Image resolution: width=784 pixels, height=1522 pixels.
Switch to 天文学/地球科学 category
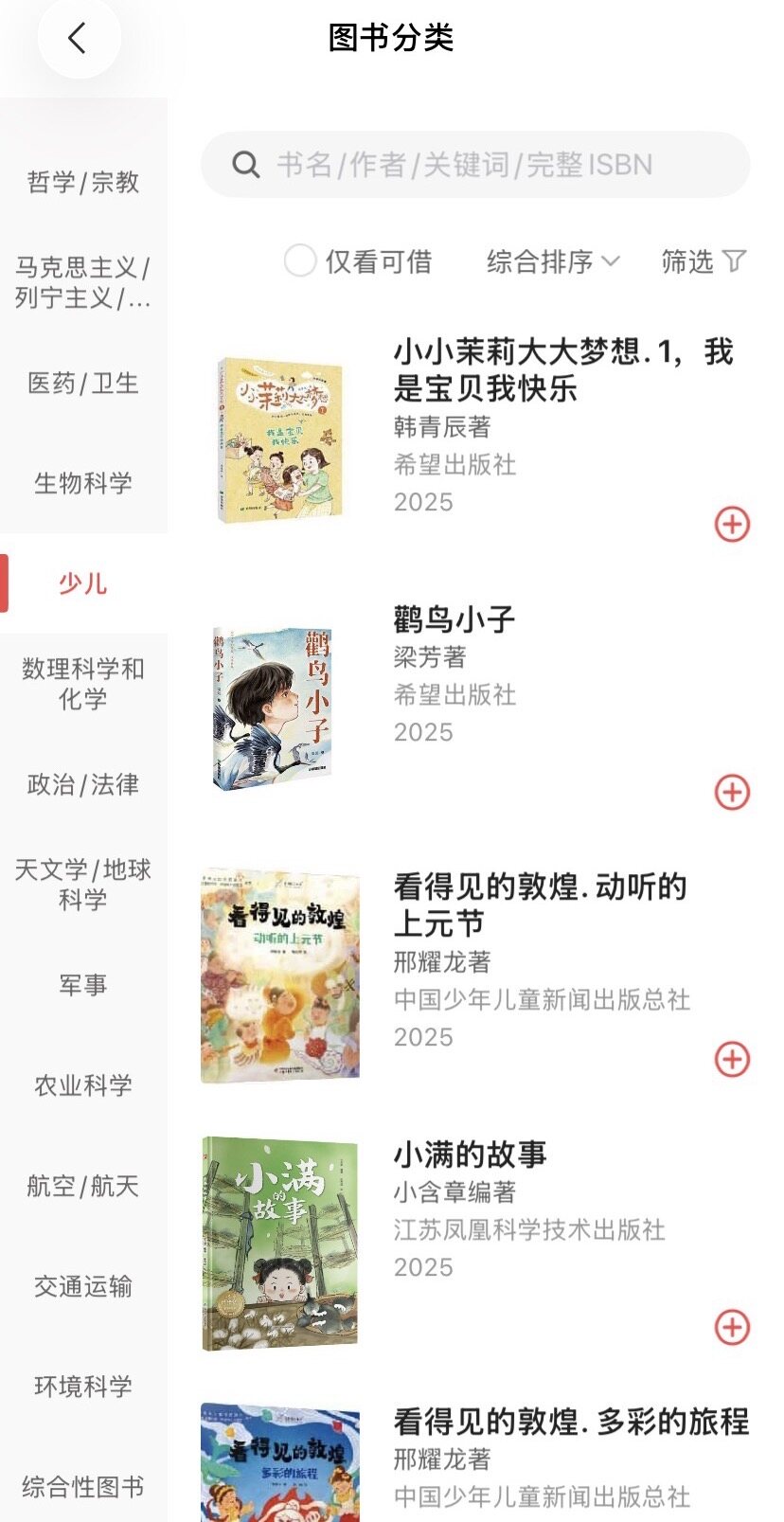[x=83, y=885]
